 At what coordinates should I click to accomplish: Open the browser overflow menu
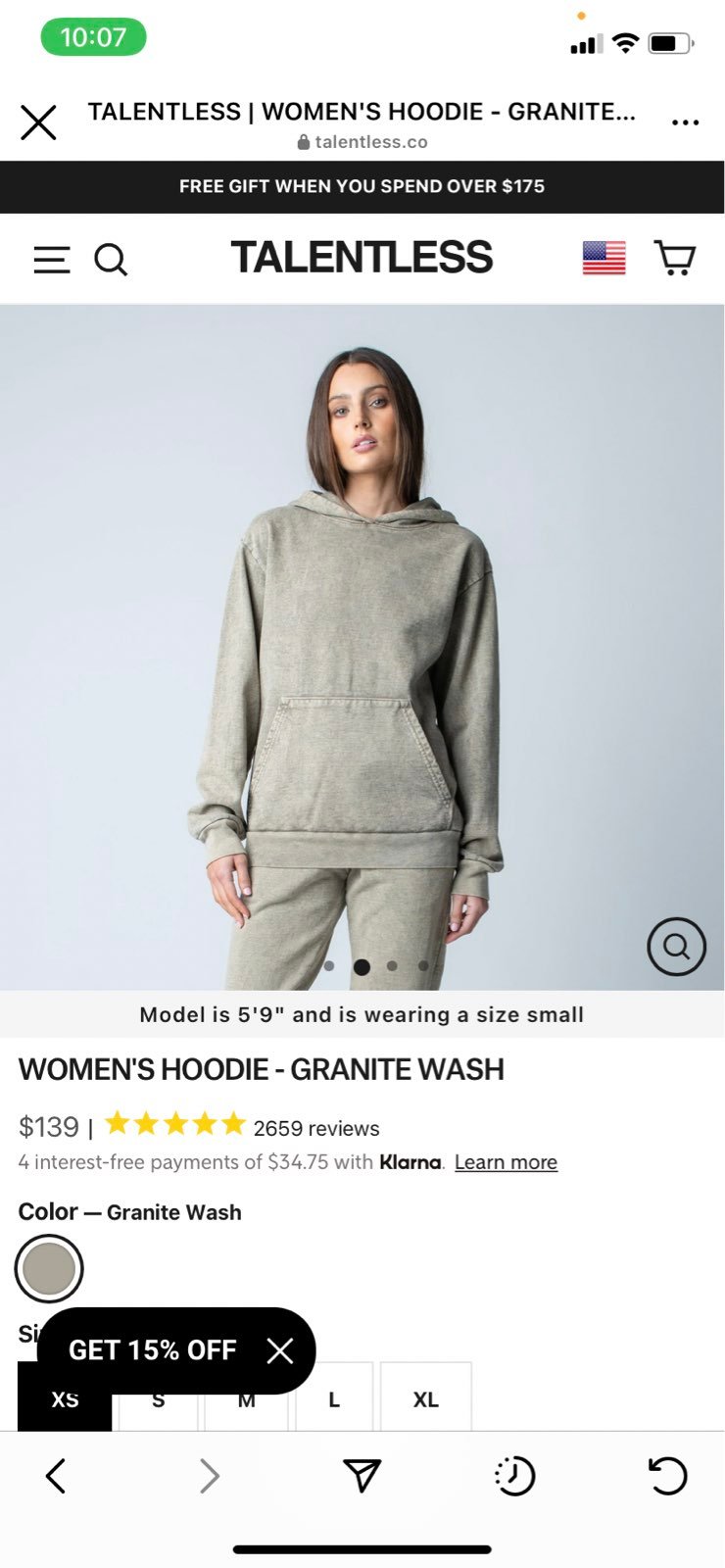click(x=685, y=122)
